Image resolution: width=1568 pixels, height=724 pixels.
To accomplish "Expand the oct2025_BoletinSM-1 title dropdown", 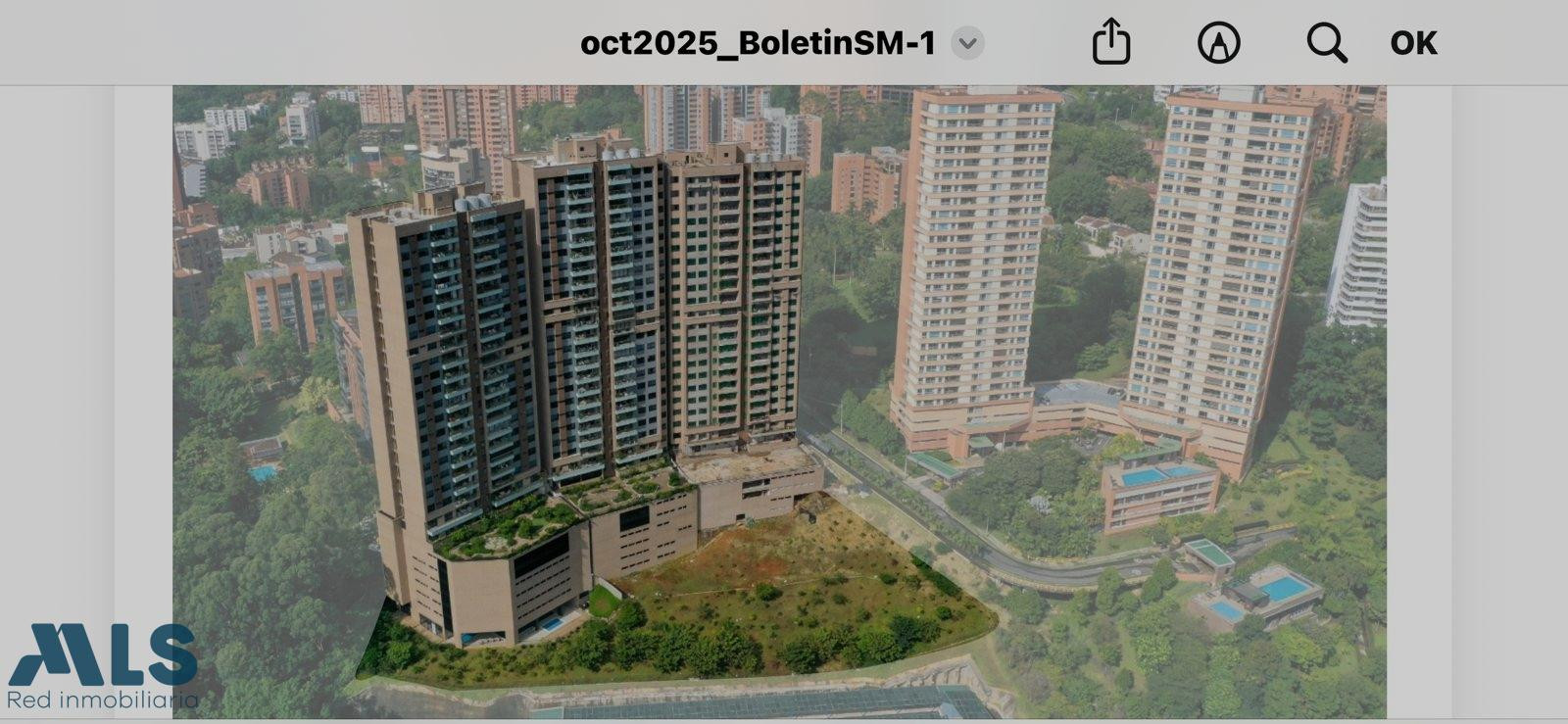I will tap(967, 43).
